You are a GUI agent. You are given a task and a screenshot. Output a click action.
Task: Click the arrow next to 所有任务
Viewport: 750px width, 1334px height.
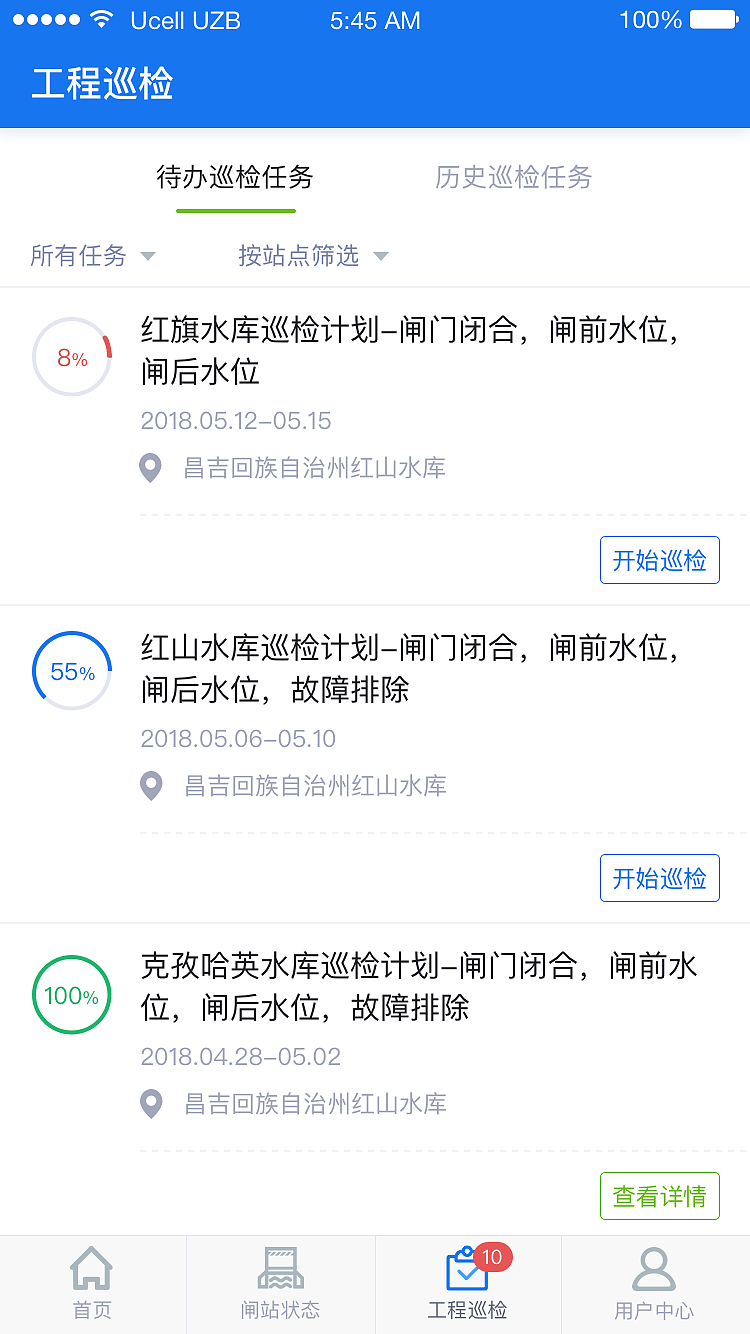[x=147, y=257]
